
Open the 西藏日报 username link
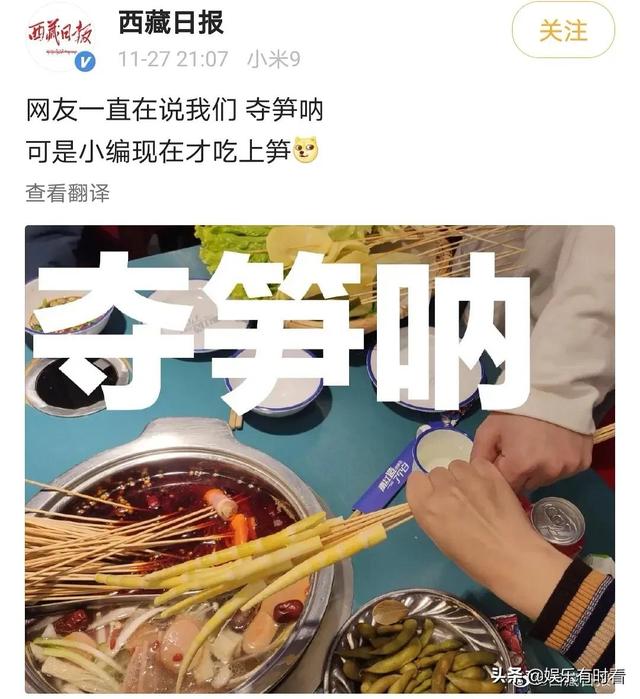point(171,22)
